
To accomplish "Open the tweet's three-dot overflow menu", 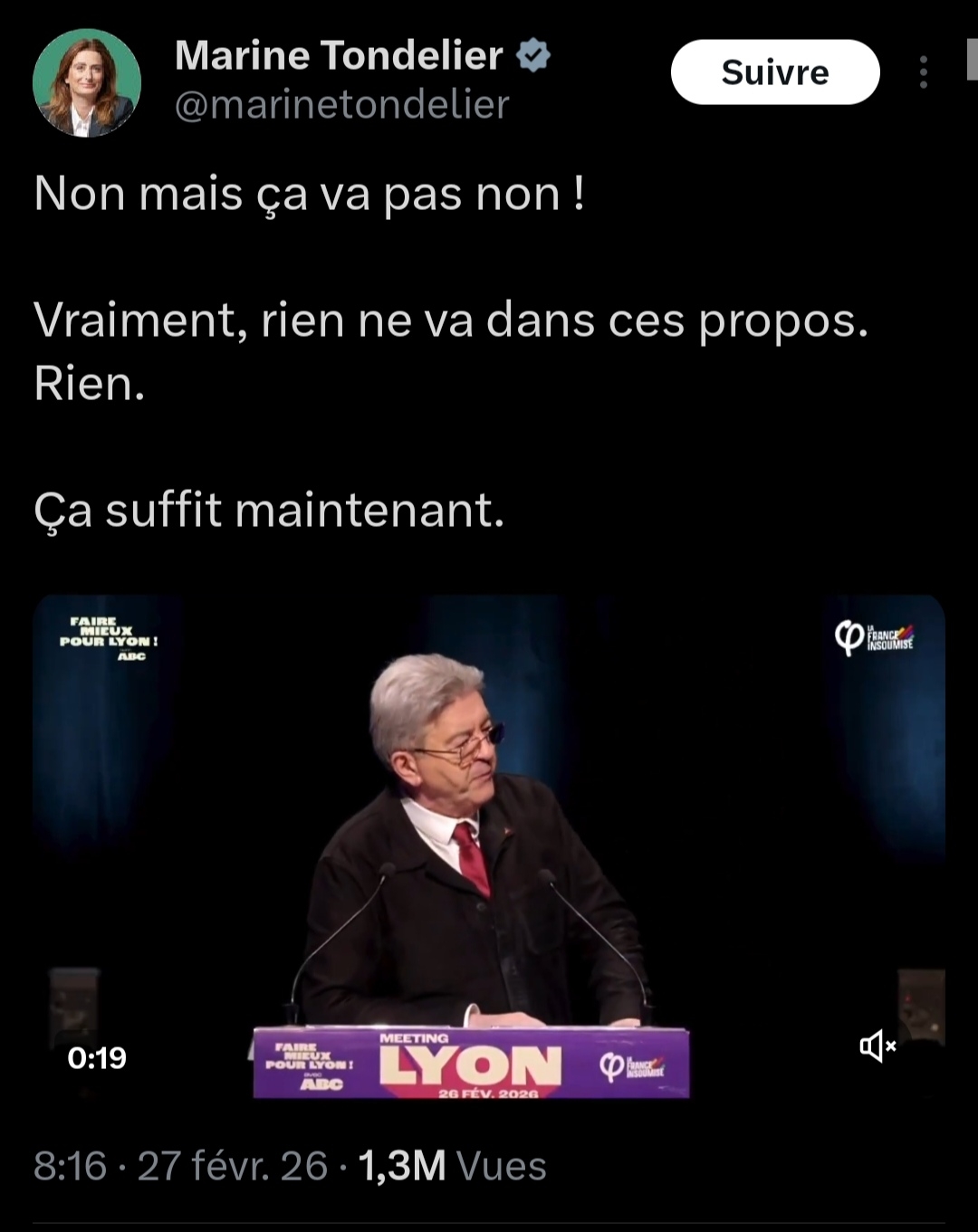I will 923,72.
